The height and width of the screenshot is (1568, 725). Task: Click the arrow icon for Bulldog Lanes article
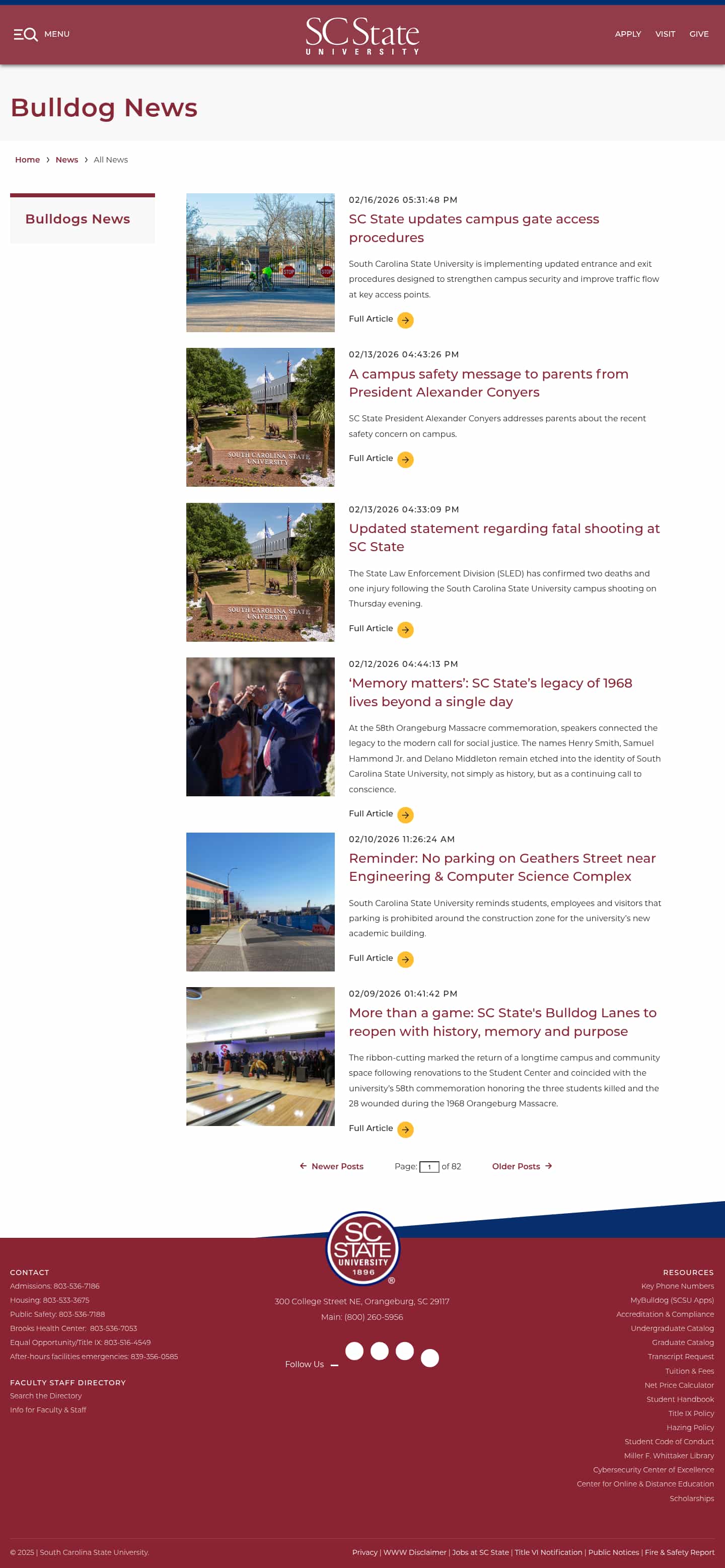[404, 1130]
